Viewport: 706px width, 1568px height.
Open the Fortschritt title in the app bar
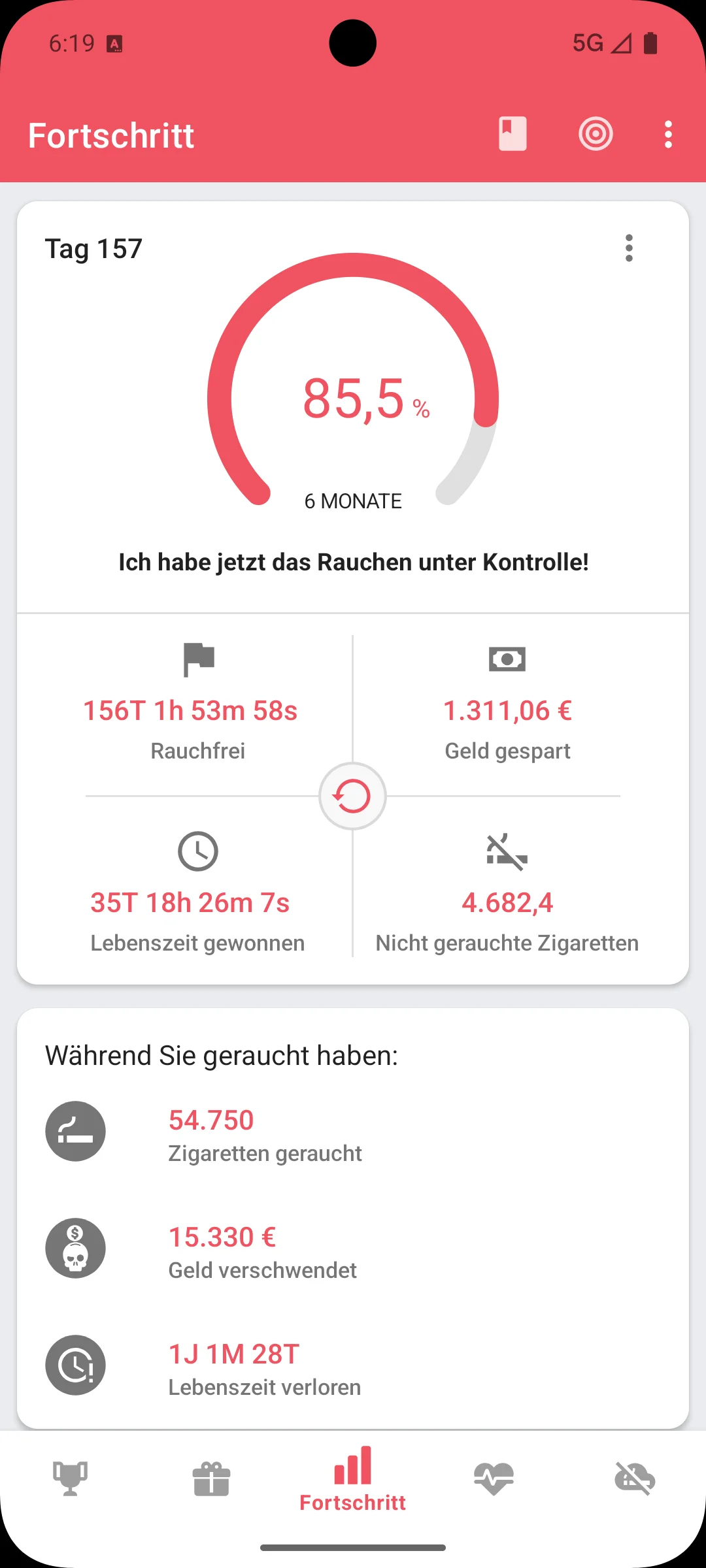click(112, 135)
